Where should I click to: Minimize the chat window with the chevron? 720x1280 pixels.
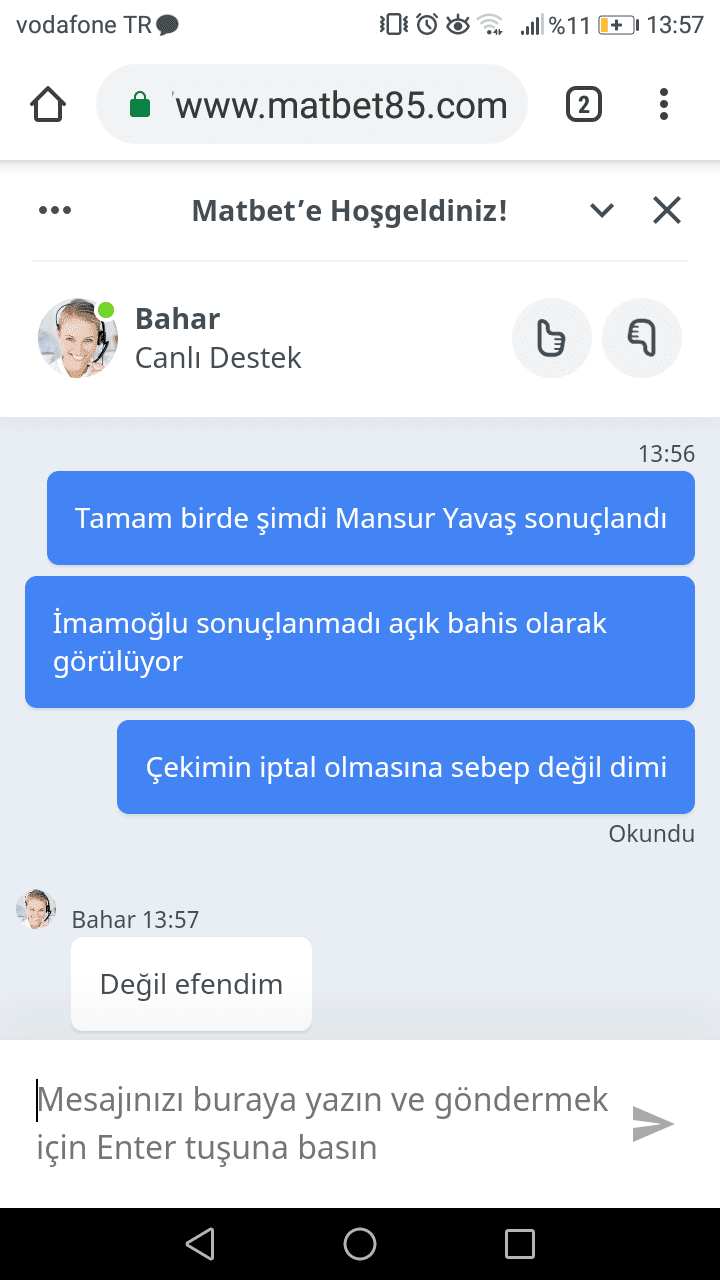coord(602,210)
